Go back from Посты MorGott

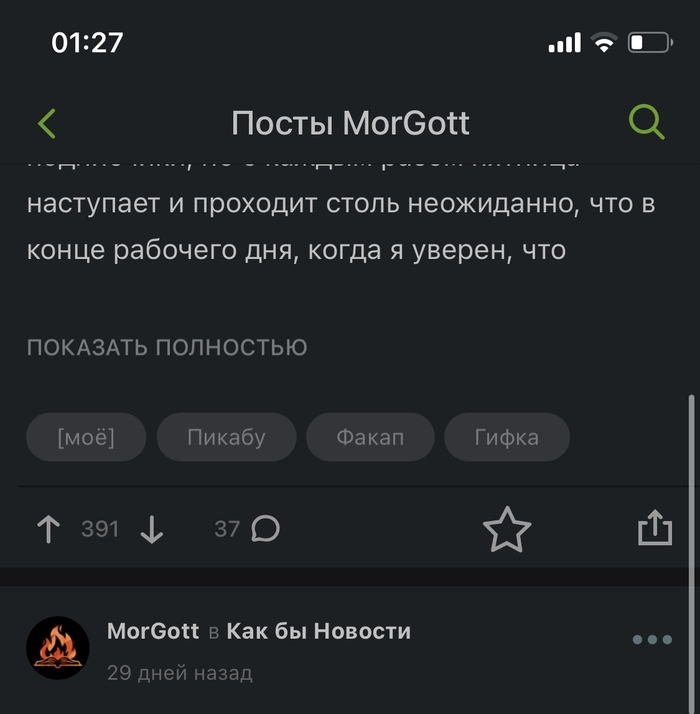pyautogui.click(x=47, y=123)
